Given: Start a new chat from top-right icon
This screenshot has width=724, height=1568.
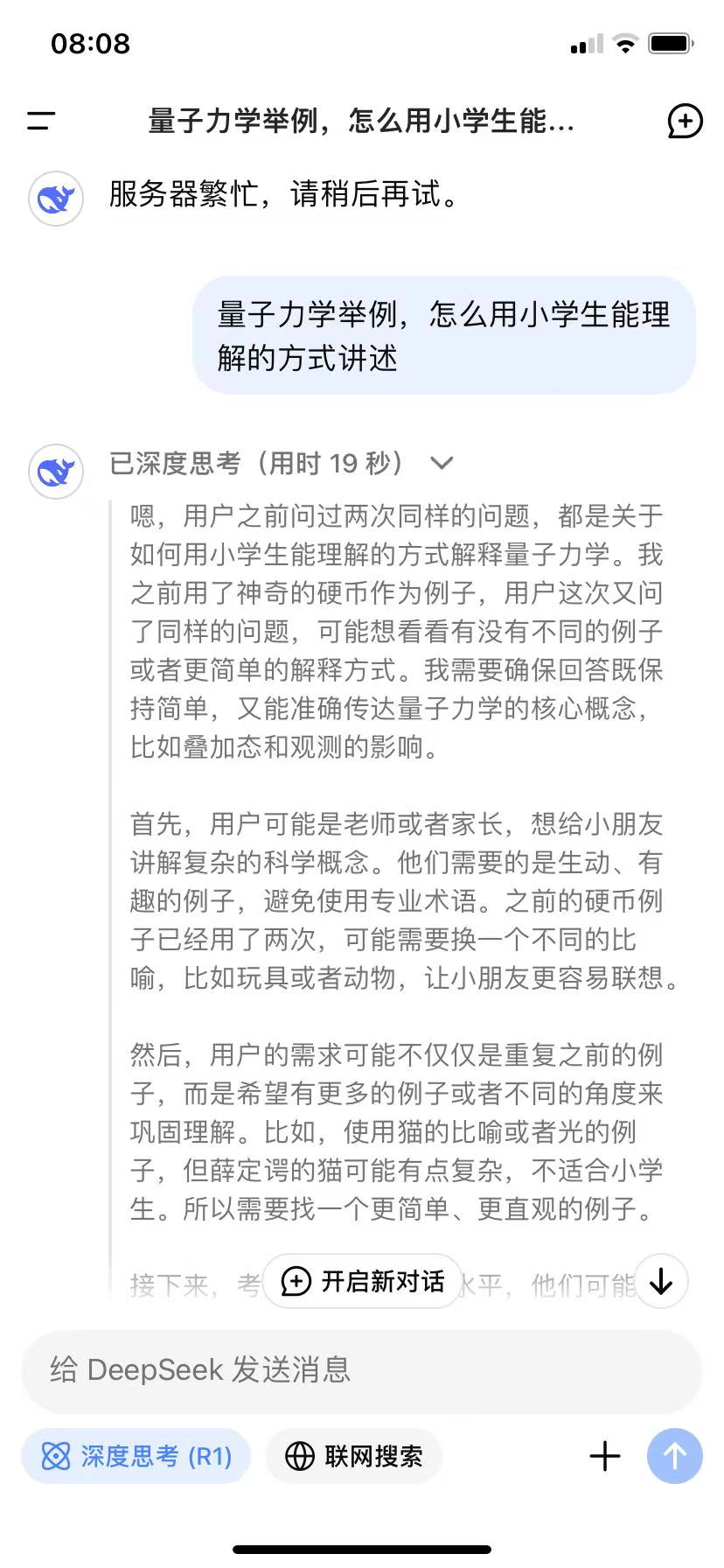Looking at the screenshot, I should (x=685, y=121).
